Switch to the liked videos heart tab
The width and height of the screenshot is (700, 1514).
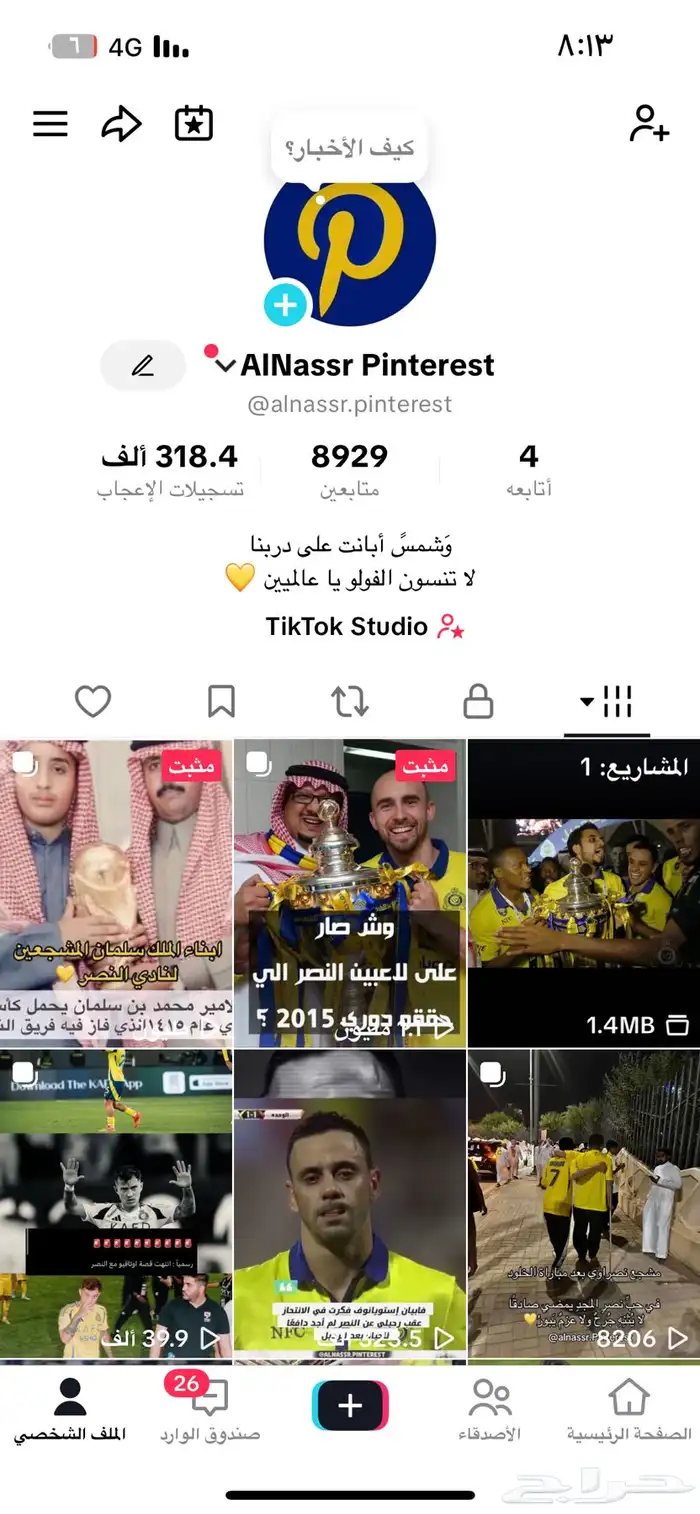point(93,703)
